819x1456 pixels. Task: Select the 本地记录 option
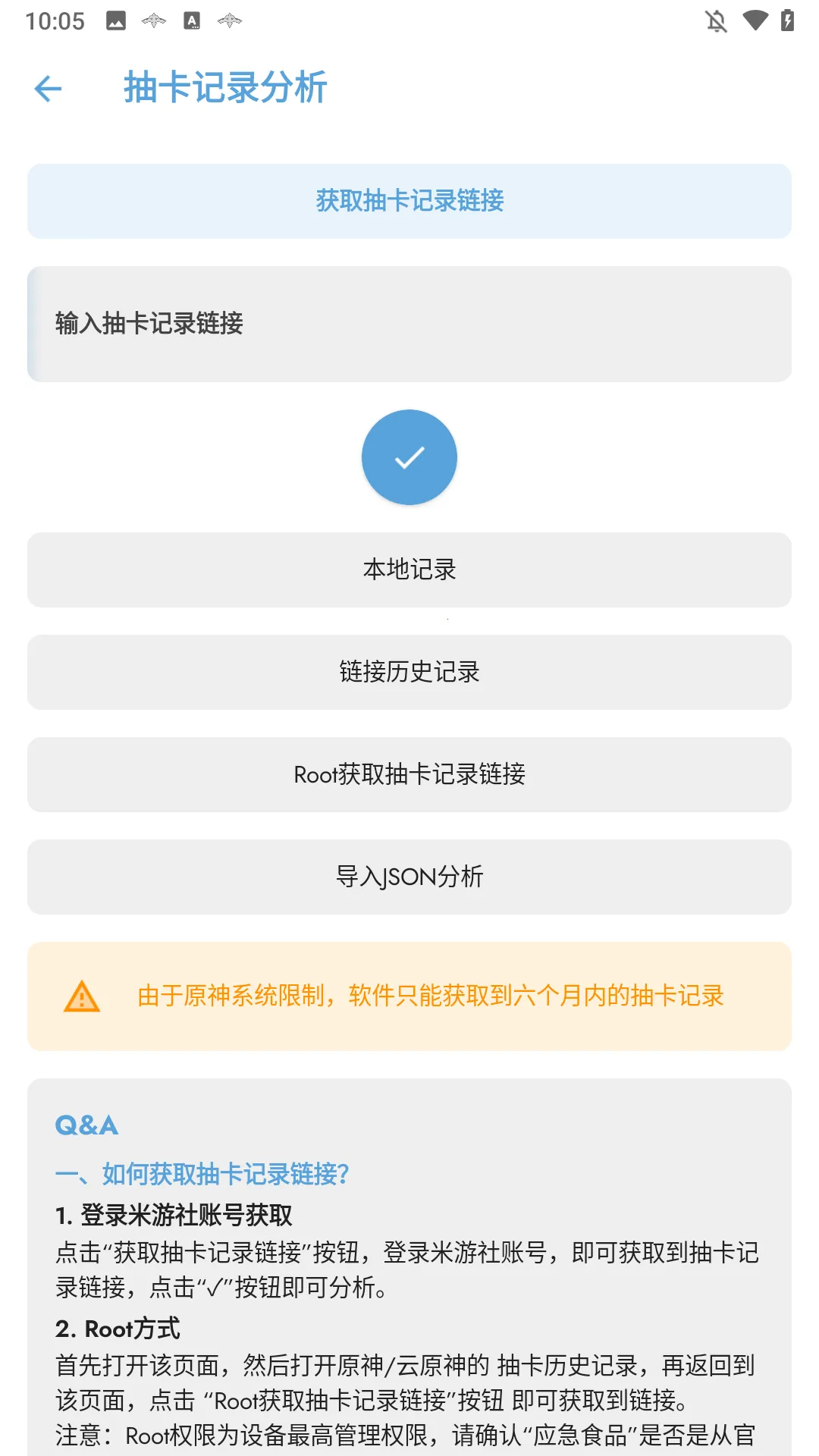click(409, 570)
